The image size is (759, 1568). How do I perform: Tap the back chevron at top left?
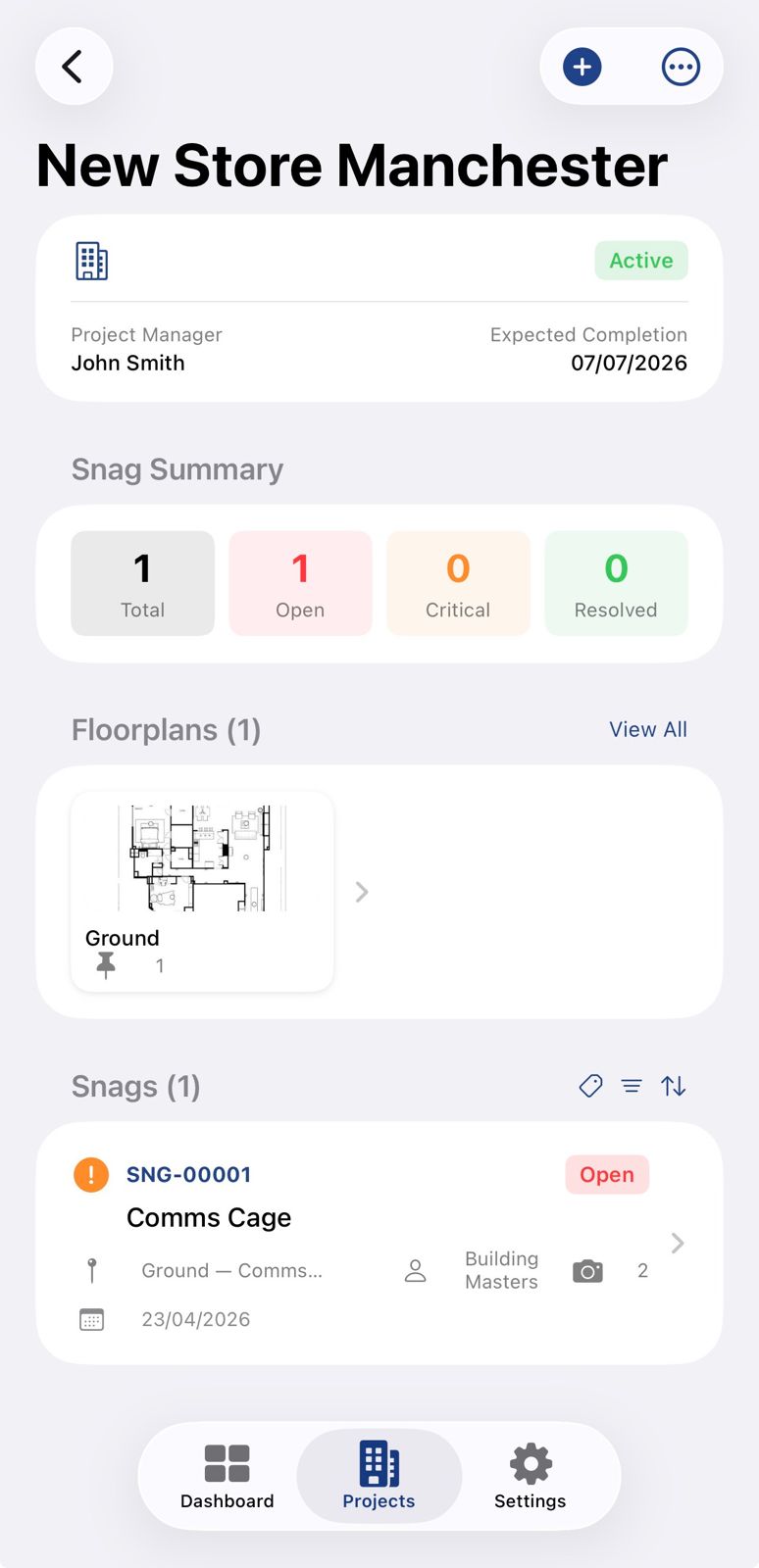point(74,67)
